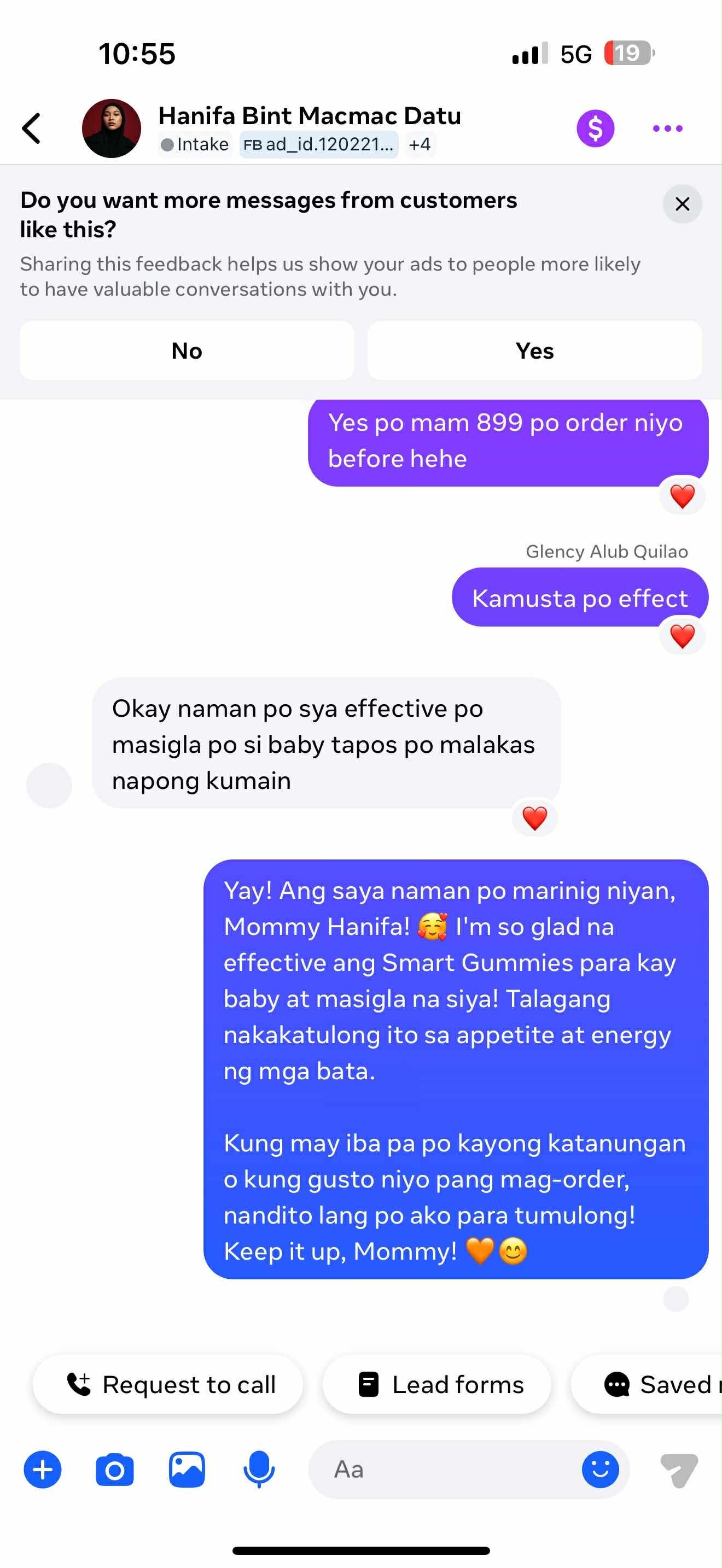
Task: Select Request to call quick action
Action: click(x=168, y=1384)
